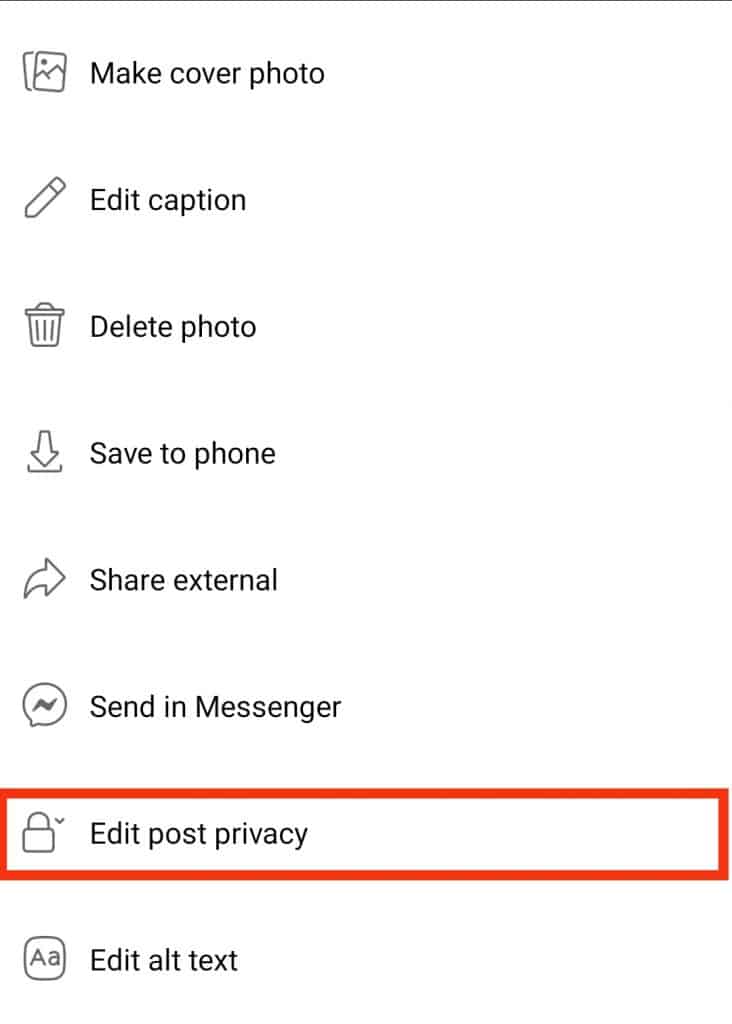The height and width of the screenshot is (1024, 732).
Task: Select Edit alt text
Action: pyautogui.click(x=163, y=960)
